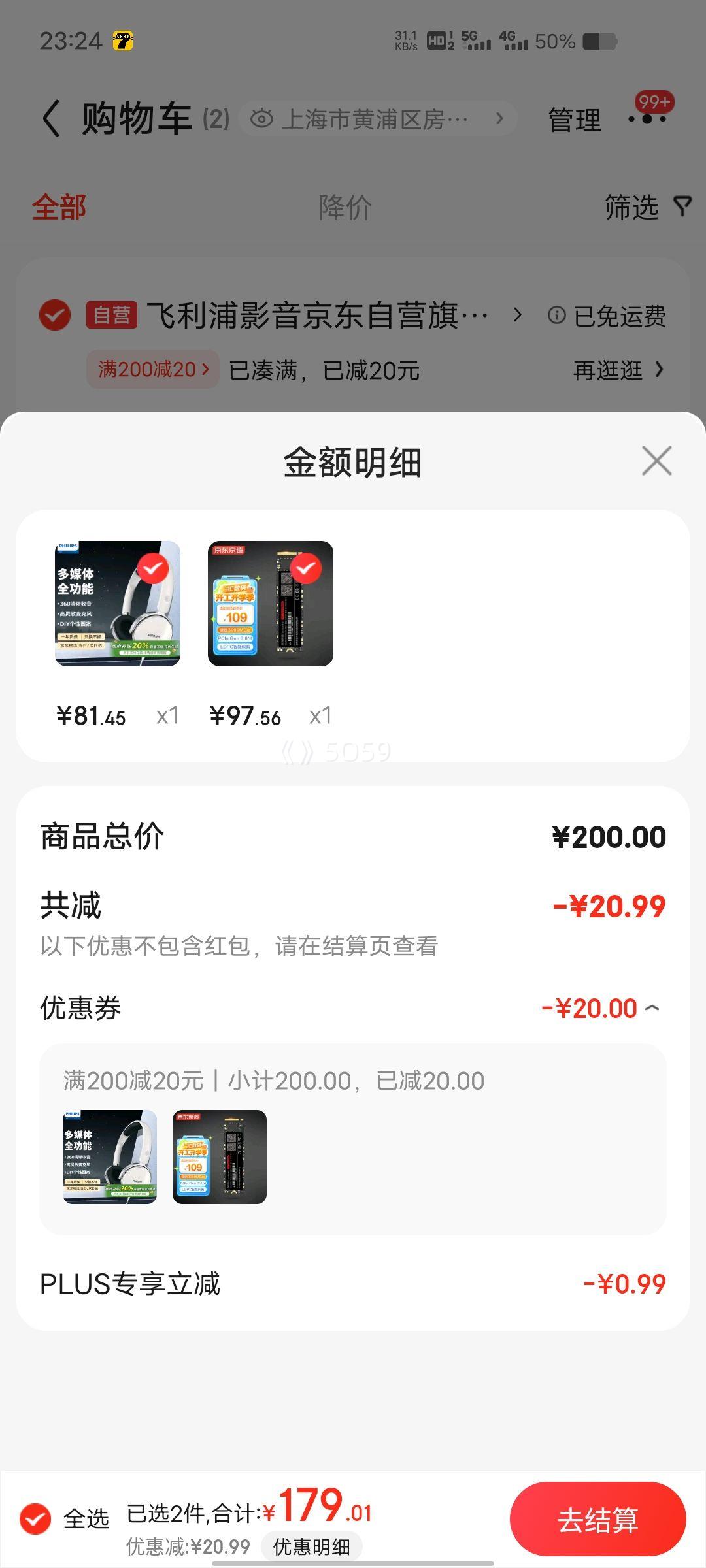Open the 满200减20 promotion chip

153,370
